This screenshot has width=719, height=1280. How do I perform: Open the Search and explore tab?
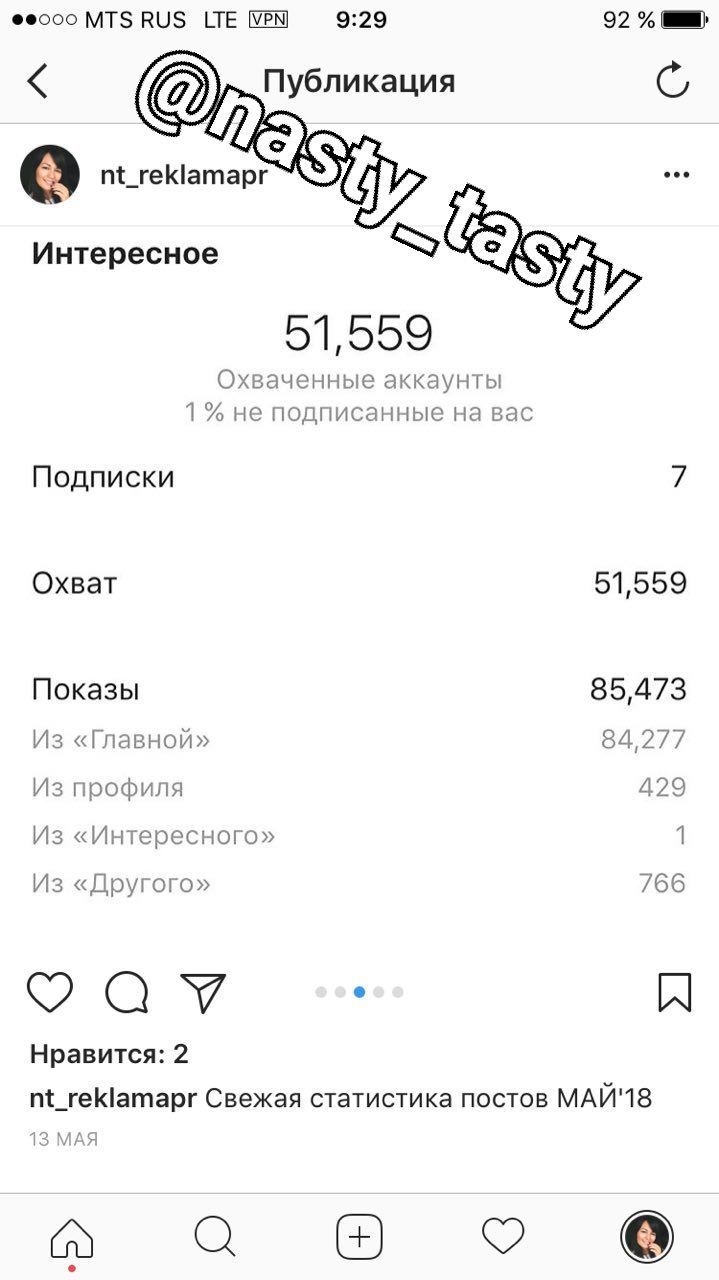[215, 1238]
